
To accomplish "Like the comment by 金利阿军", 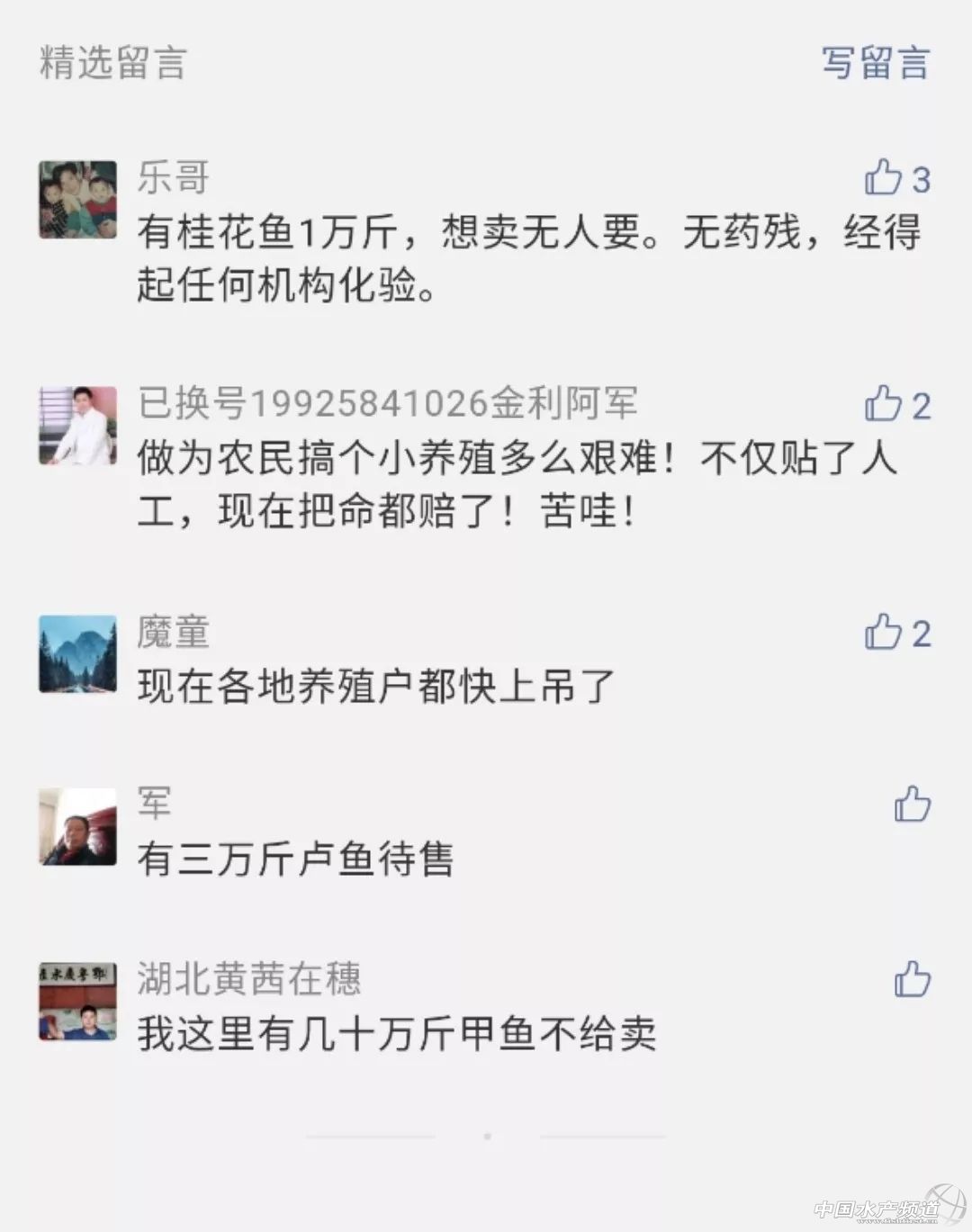I will pyautogui.click(x=884, y=405).
